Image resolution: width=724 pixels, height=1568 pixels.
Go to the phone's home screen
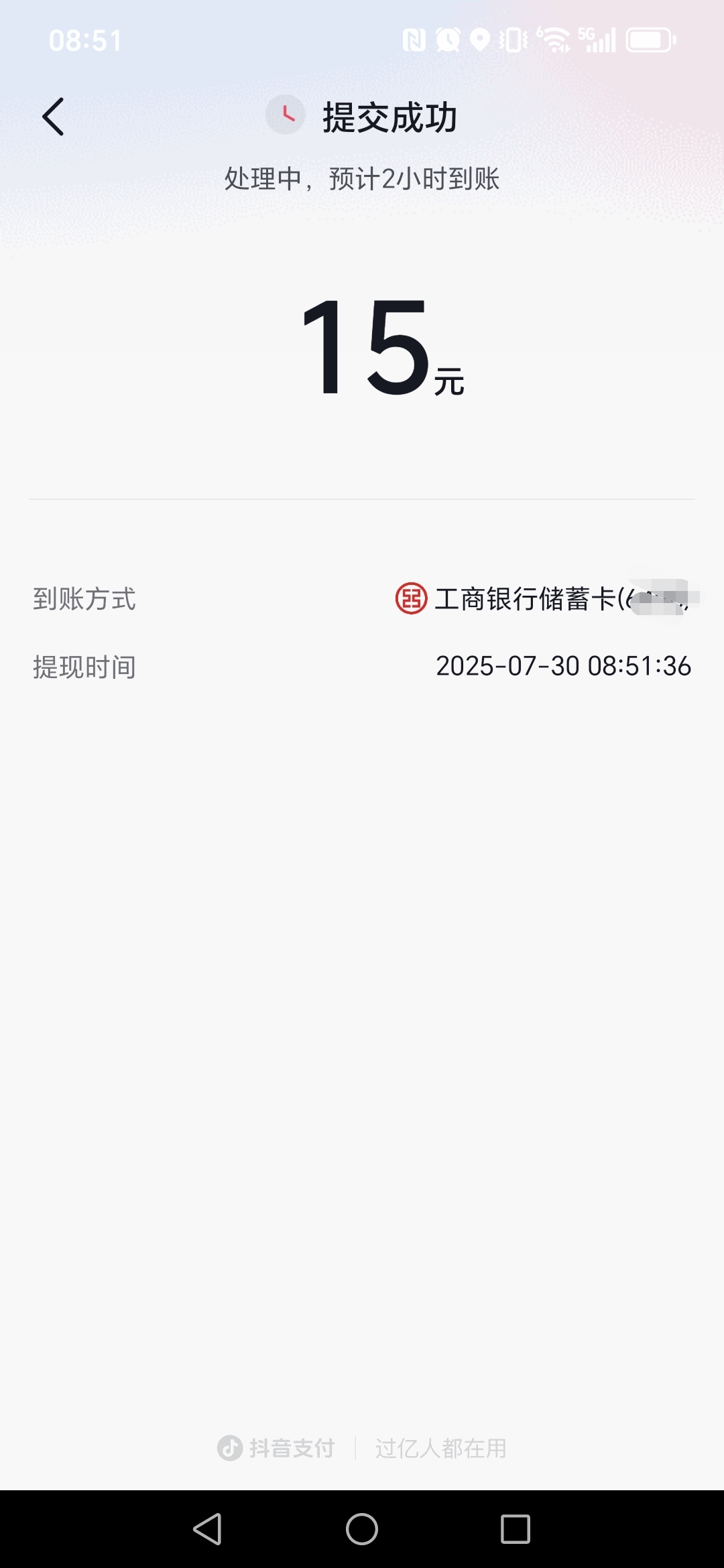tap(362, 1528)
